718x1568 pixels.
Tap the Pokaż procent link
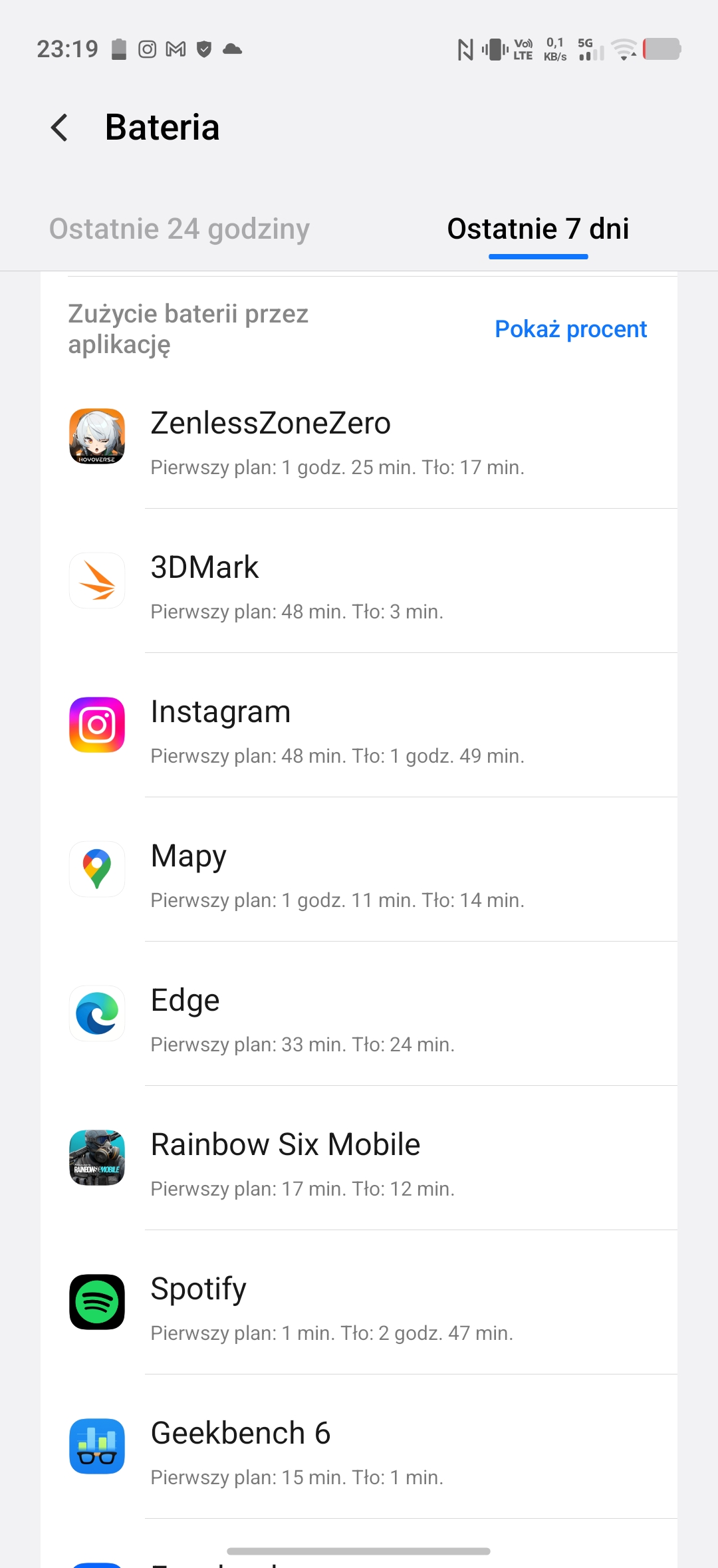[x=570, y=329]
